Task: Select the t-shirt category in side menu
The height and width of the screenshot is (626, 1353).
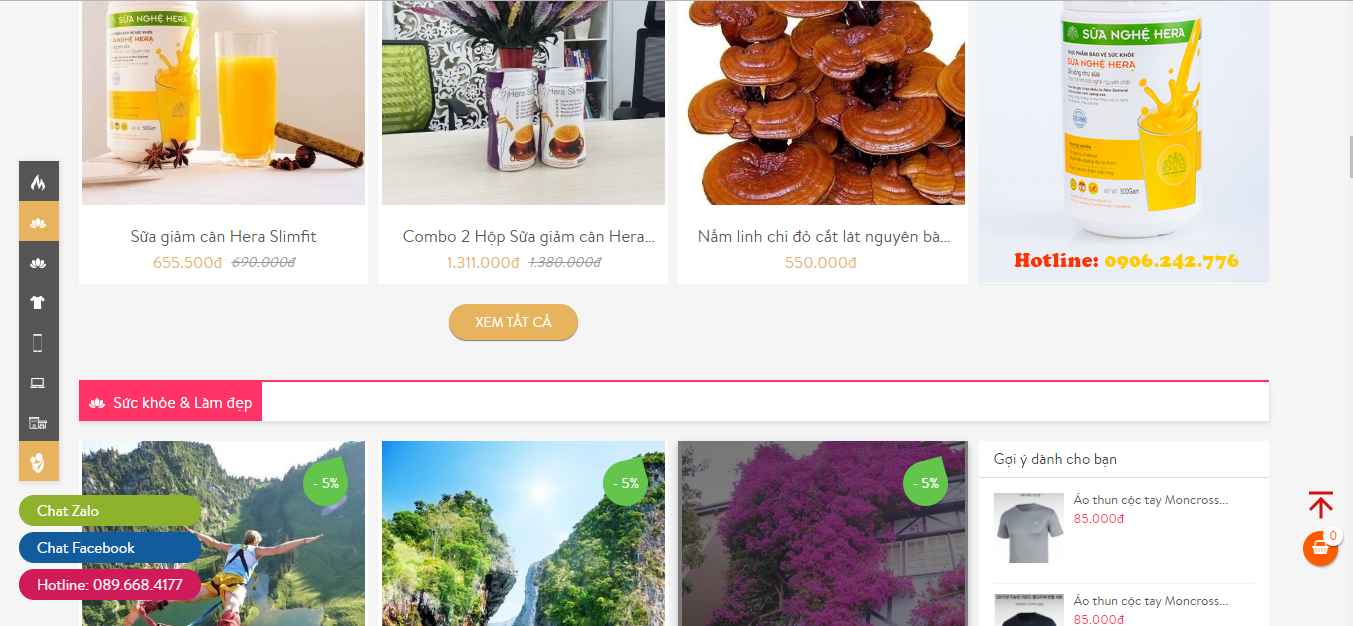Action: click(39, 302)
